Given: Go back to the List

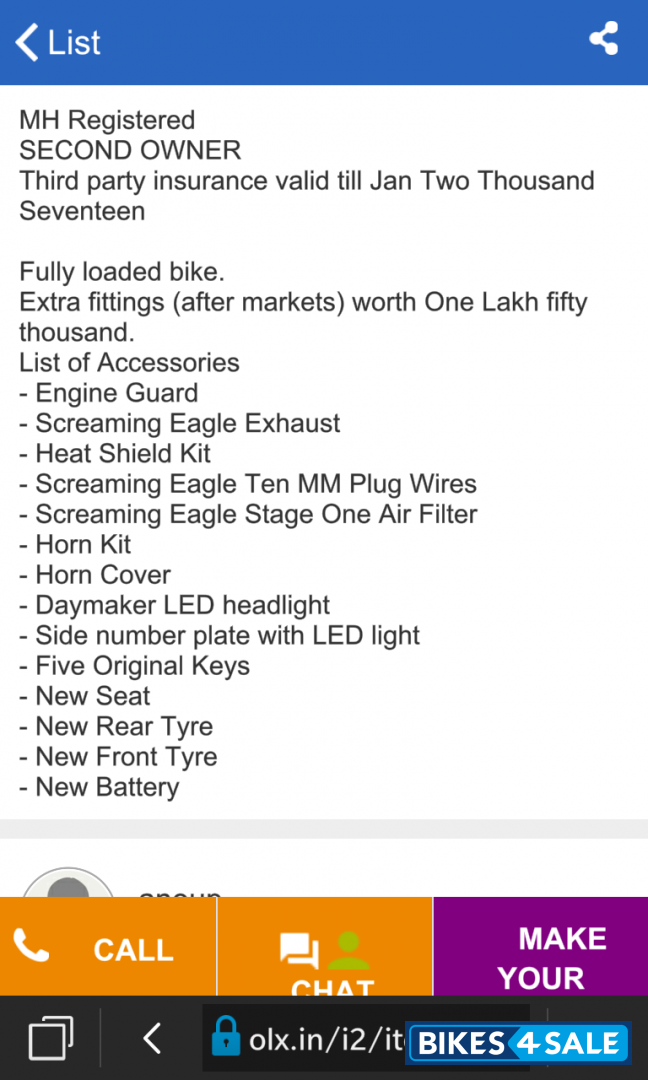Looking at the screenshot, I should pyautogui.click(x=58, y=42).
